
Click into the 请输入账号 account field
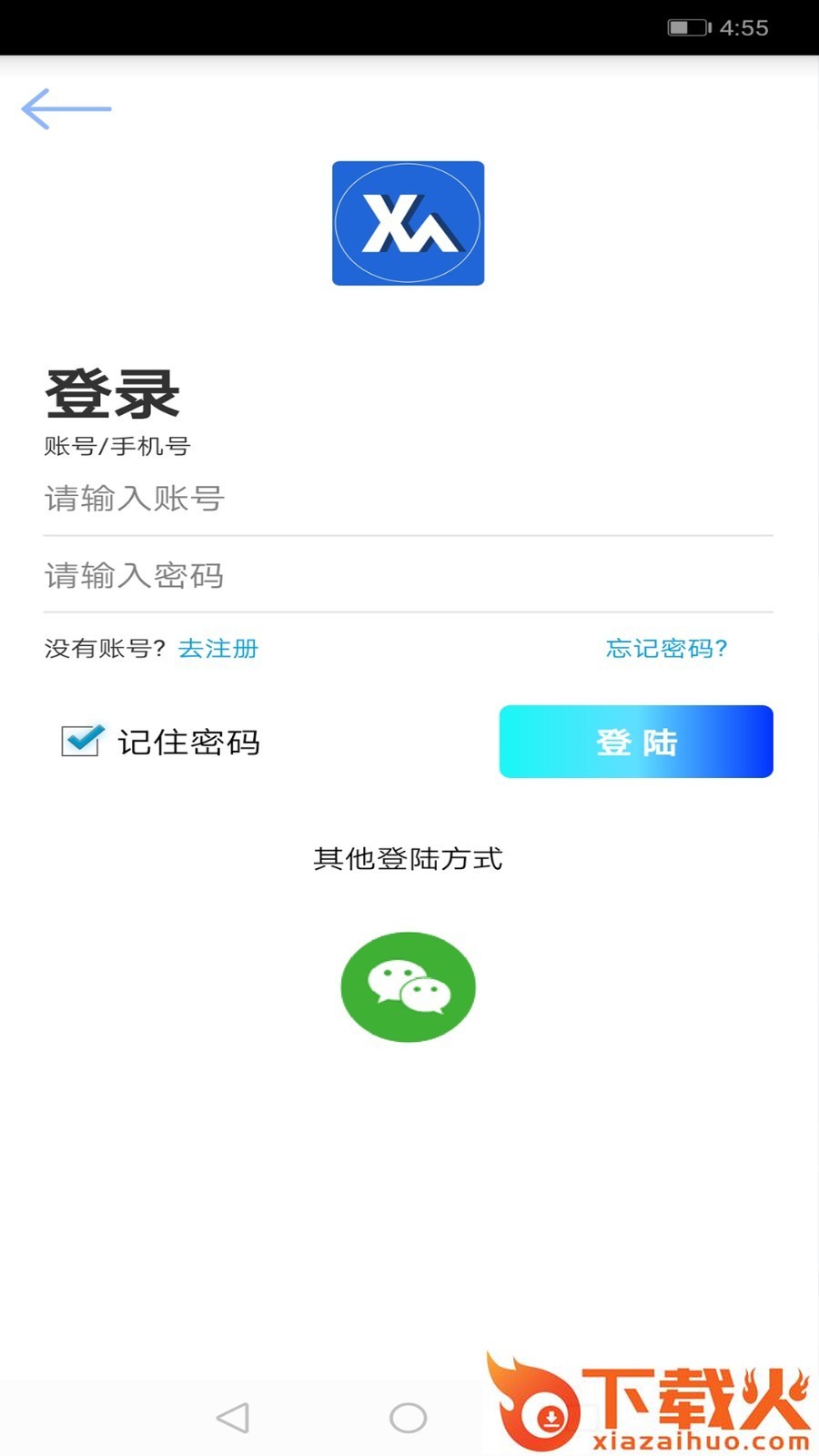point(408,499)
